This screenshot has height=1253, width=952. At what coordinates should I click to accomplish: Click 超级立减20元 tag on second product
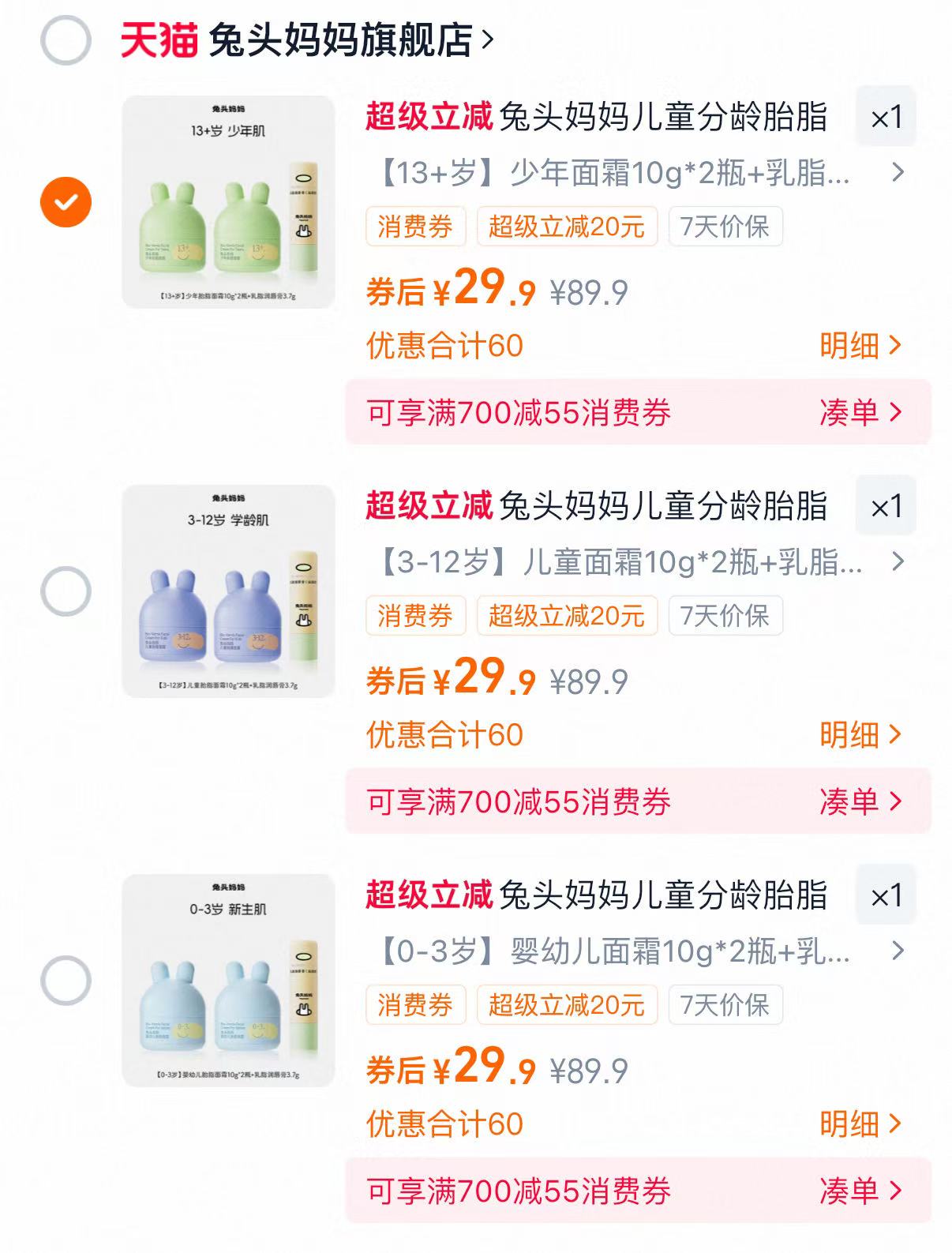pos(567,617)
